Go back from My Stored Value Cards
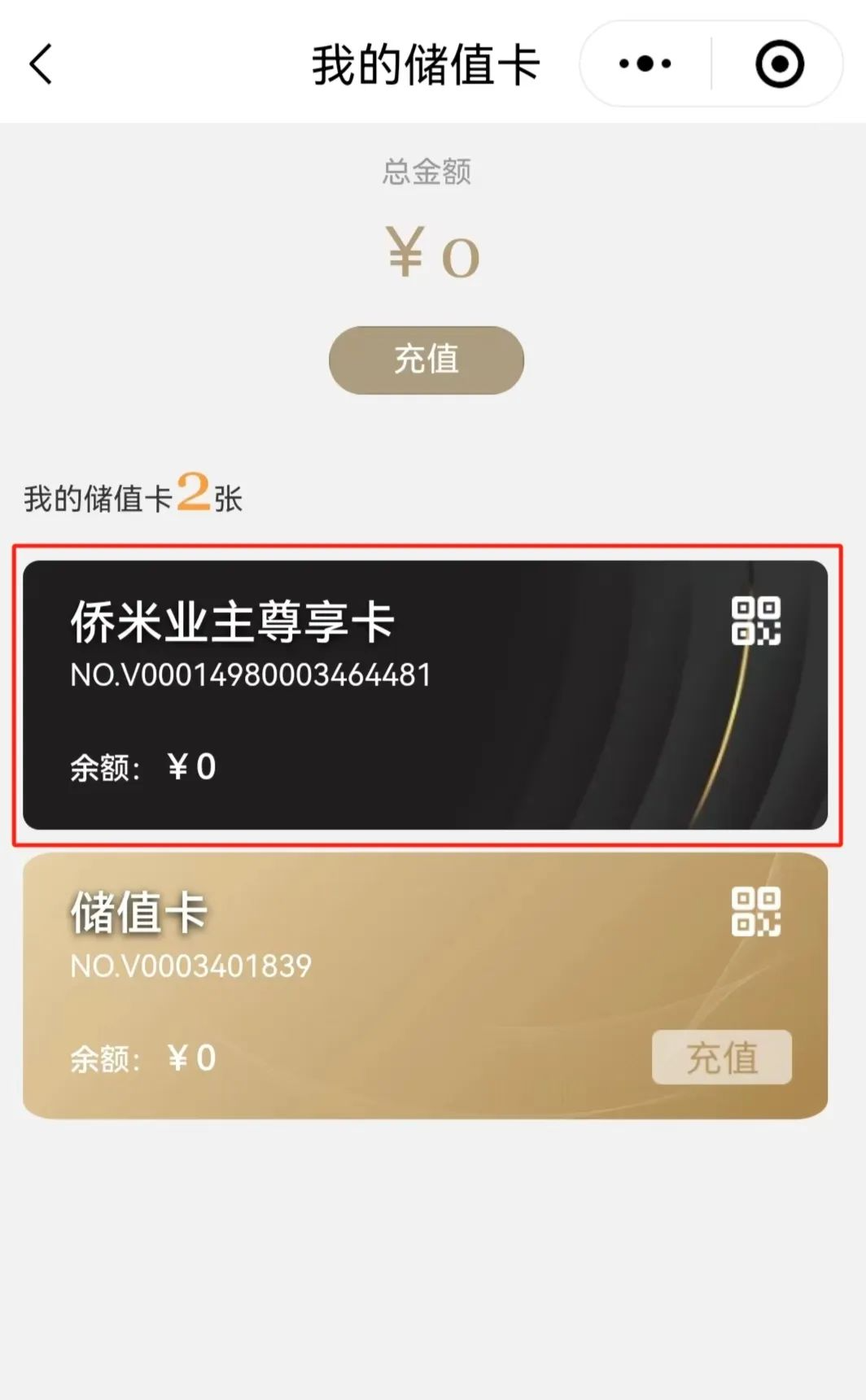The width and height of the screenshot is (866, 1400). [x=41, y=64]
